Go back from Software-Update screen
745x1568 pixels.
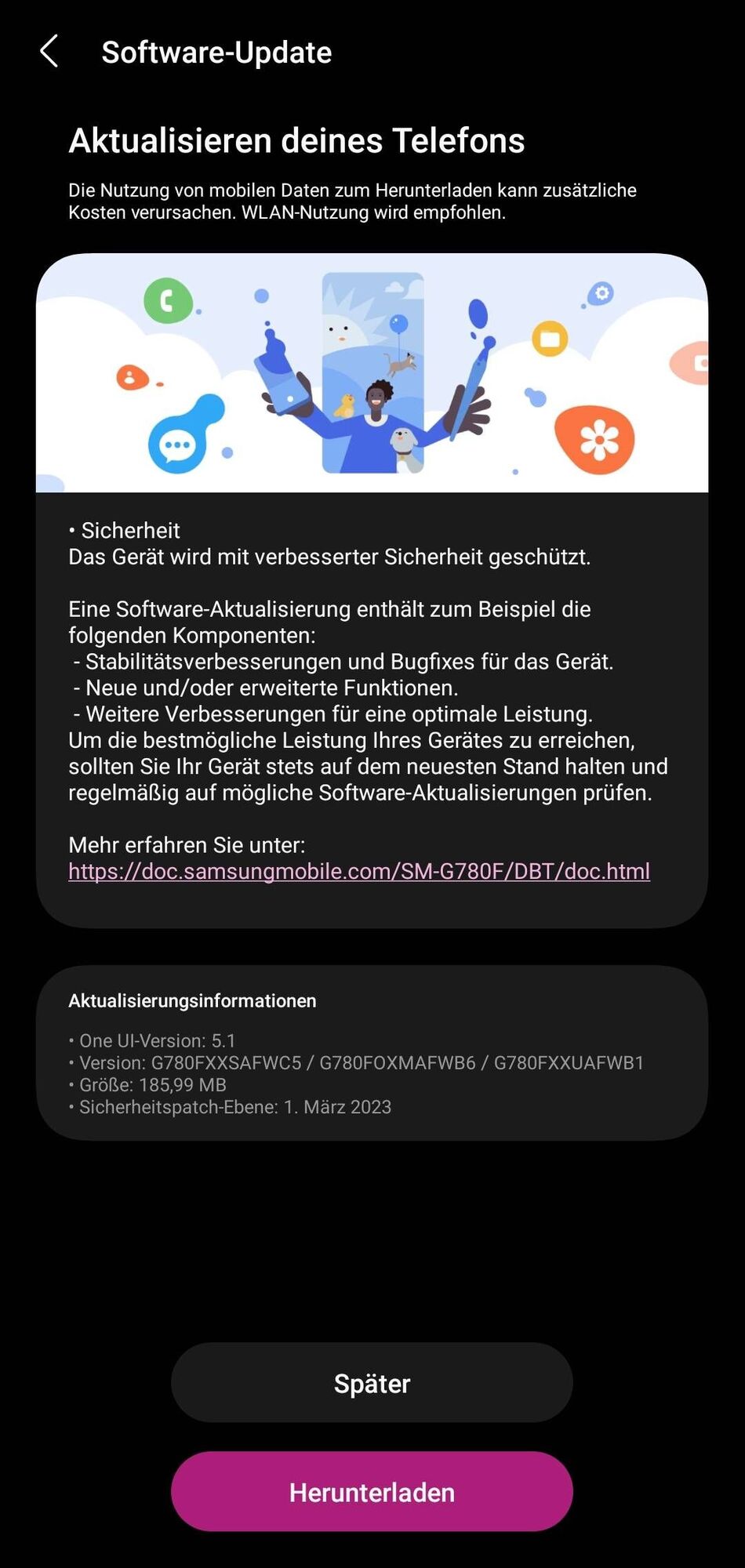point(49,52)
